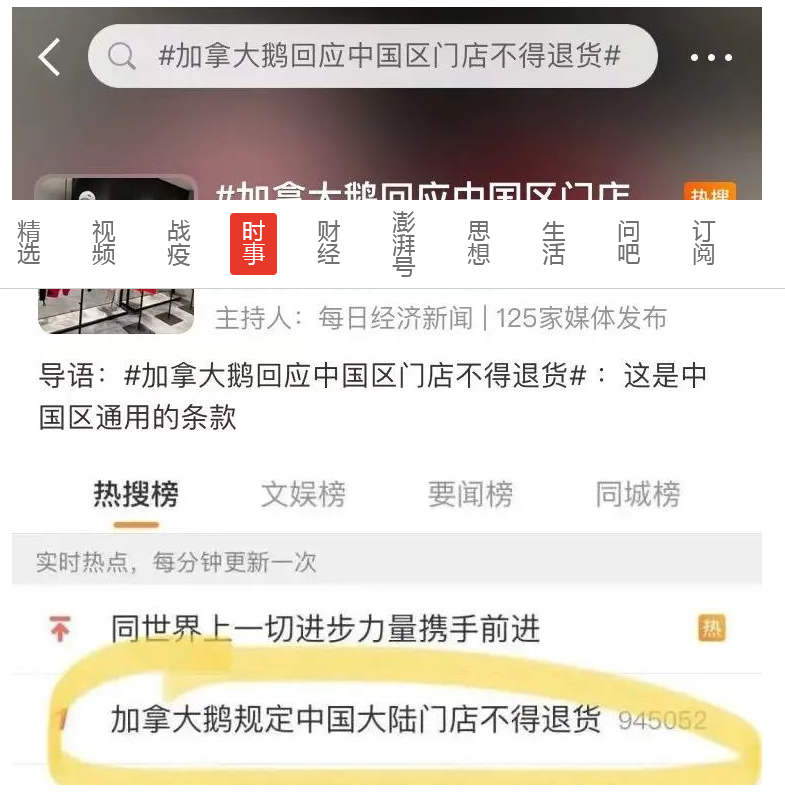Open the 澎湃号 tab
The image size is (785, 810).
[404, 243]
